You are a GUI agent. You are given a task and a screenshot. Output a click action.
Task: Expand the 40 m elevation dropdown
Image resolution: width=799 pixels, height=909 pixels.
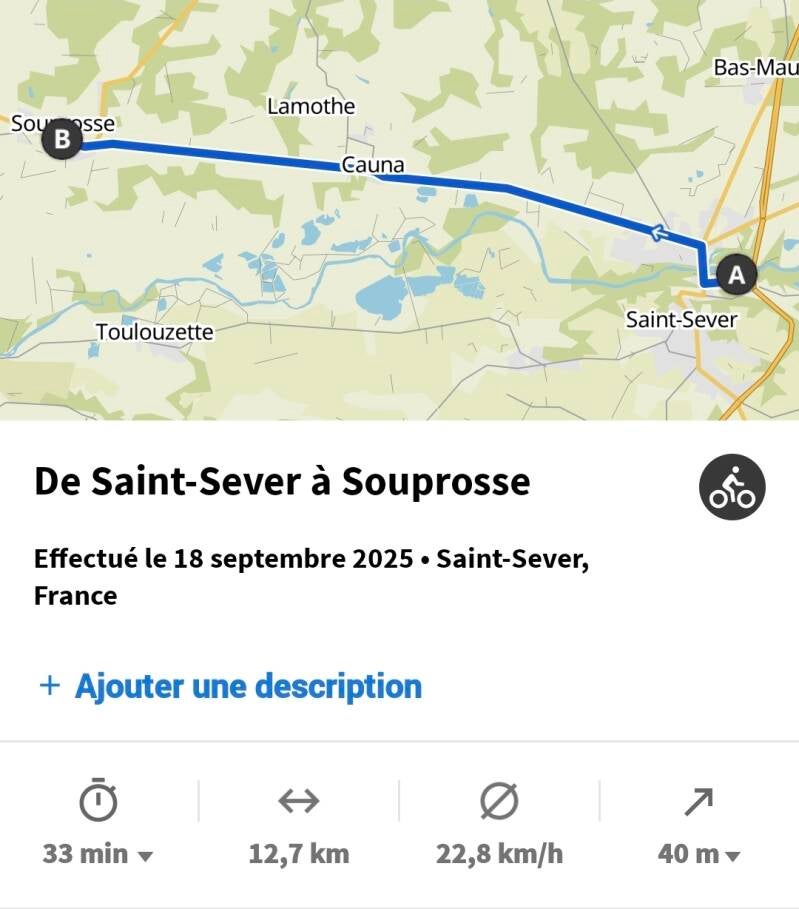[700, 854]
